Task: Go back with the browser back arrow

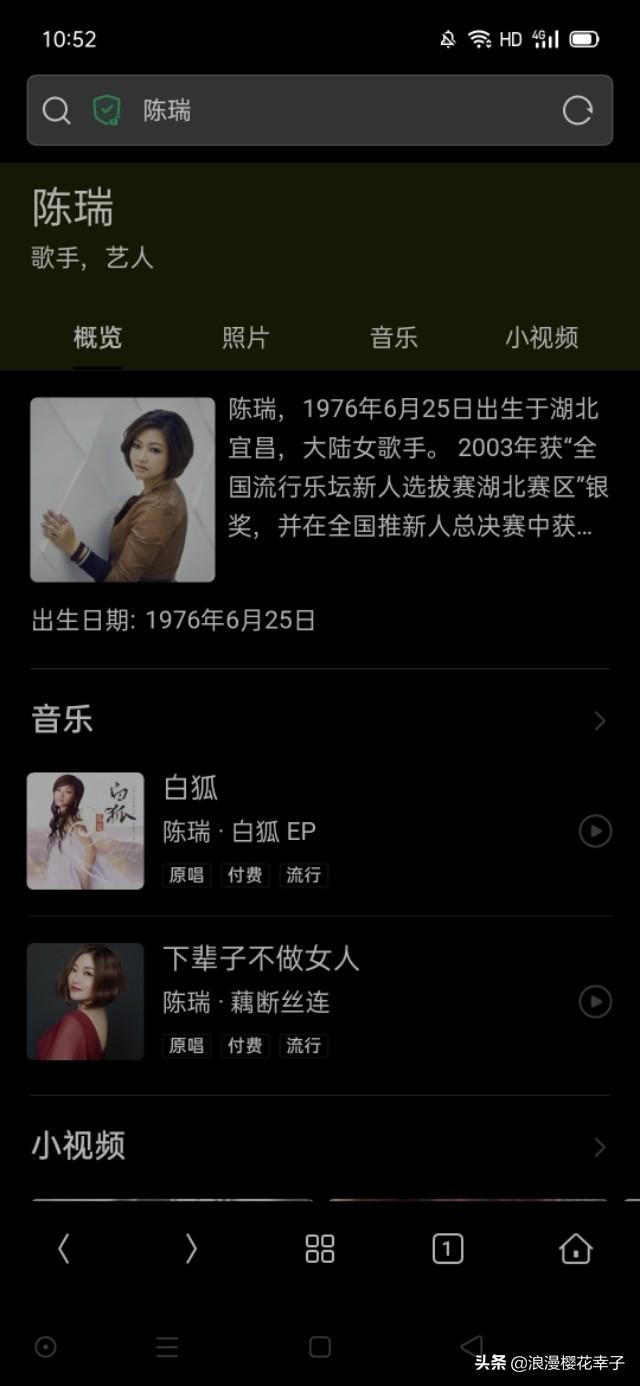Action: (x=64, y=1248)
